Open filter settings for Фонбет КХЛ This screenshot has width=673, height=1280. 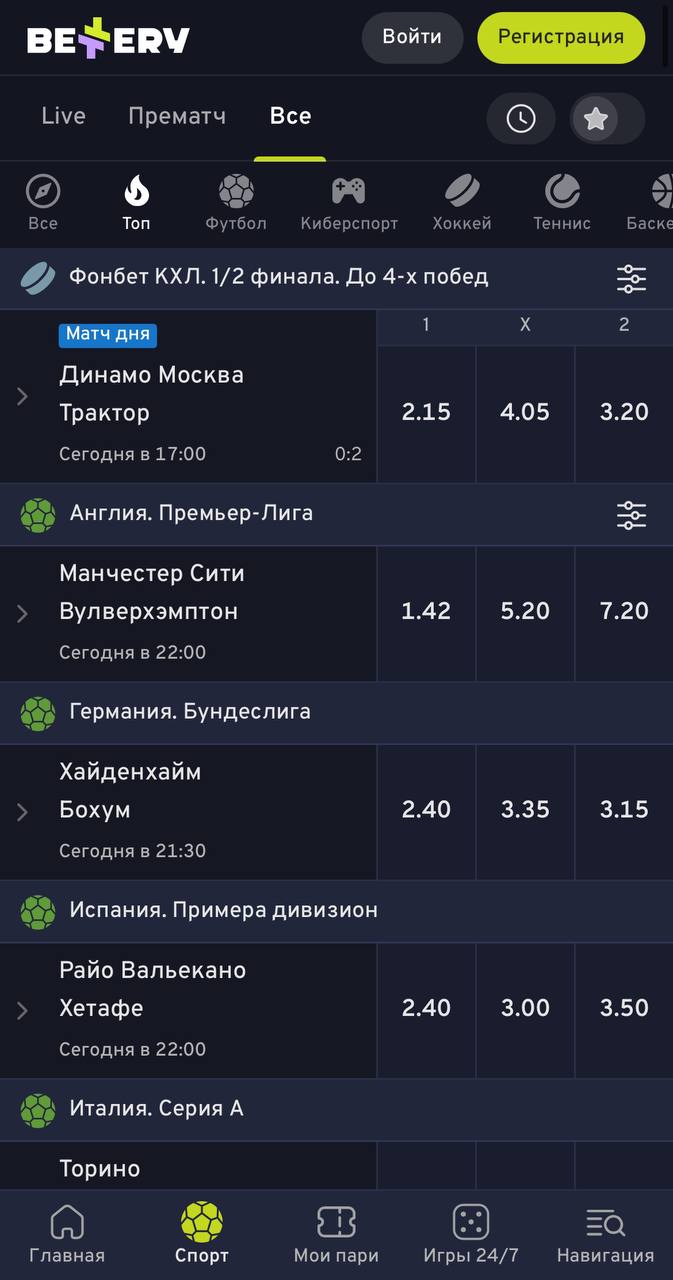point(631,278)
